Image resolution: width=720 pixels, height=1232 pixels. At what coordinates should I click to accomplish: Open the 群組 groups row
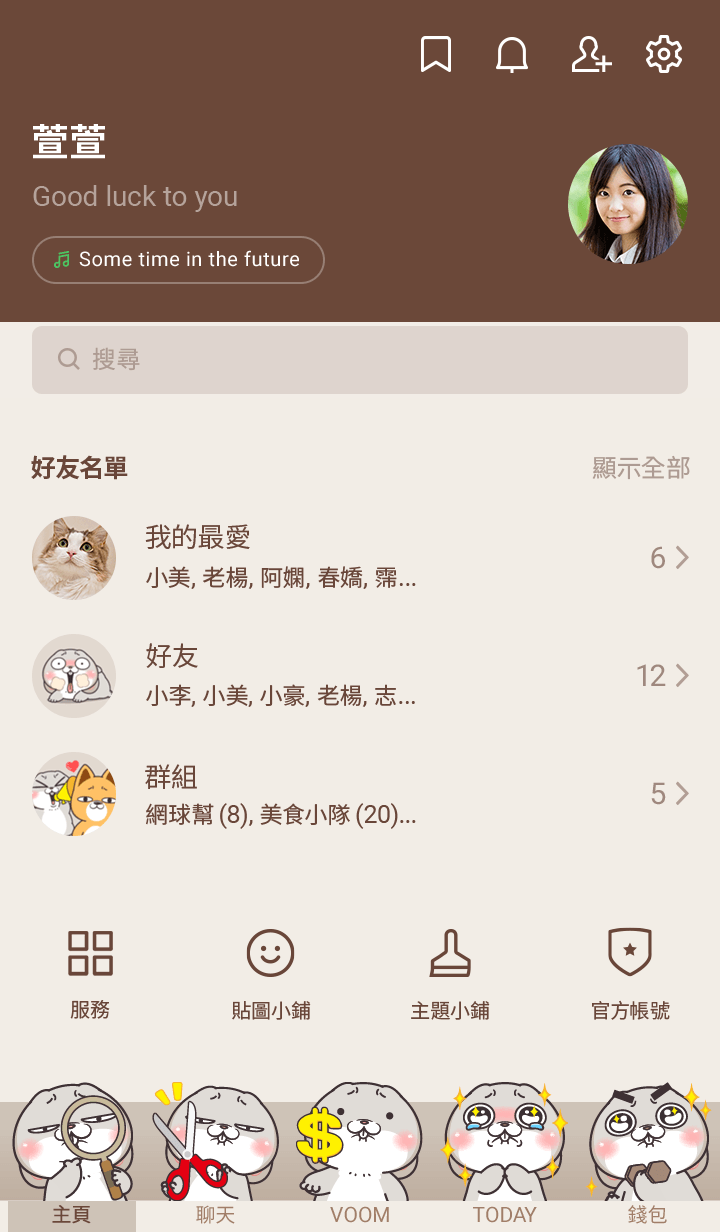[x=360, y=794]
